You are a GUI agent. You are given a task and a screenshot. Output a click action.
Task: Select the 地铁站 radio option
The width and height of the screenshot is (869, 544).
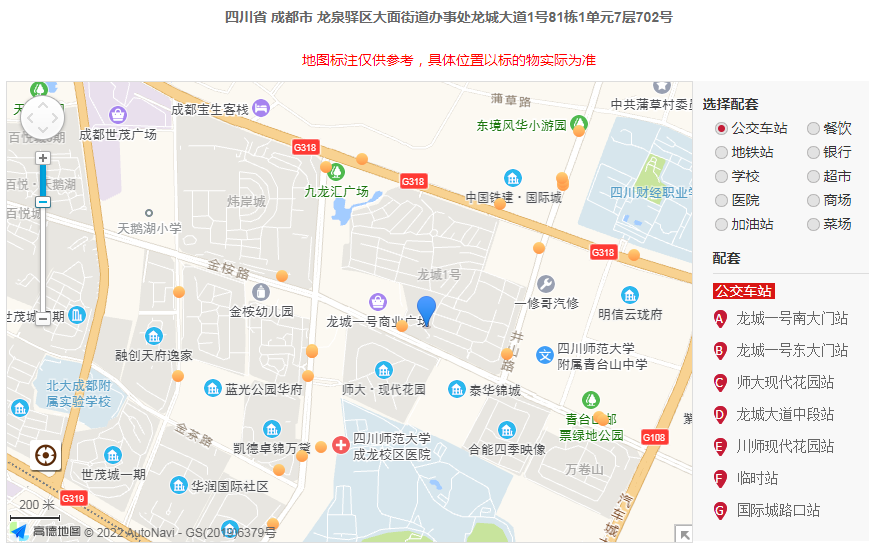click(x=721, y=152)
